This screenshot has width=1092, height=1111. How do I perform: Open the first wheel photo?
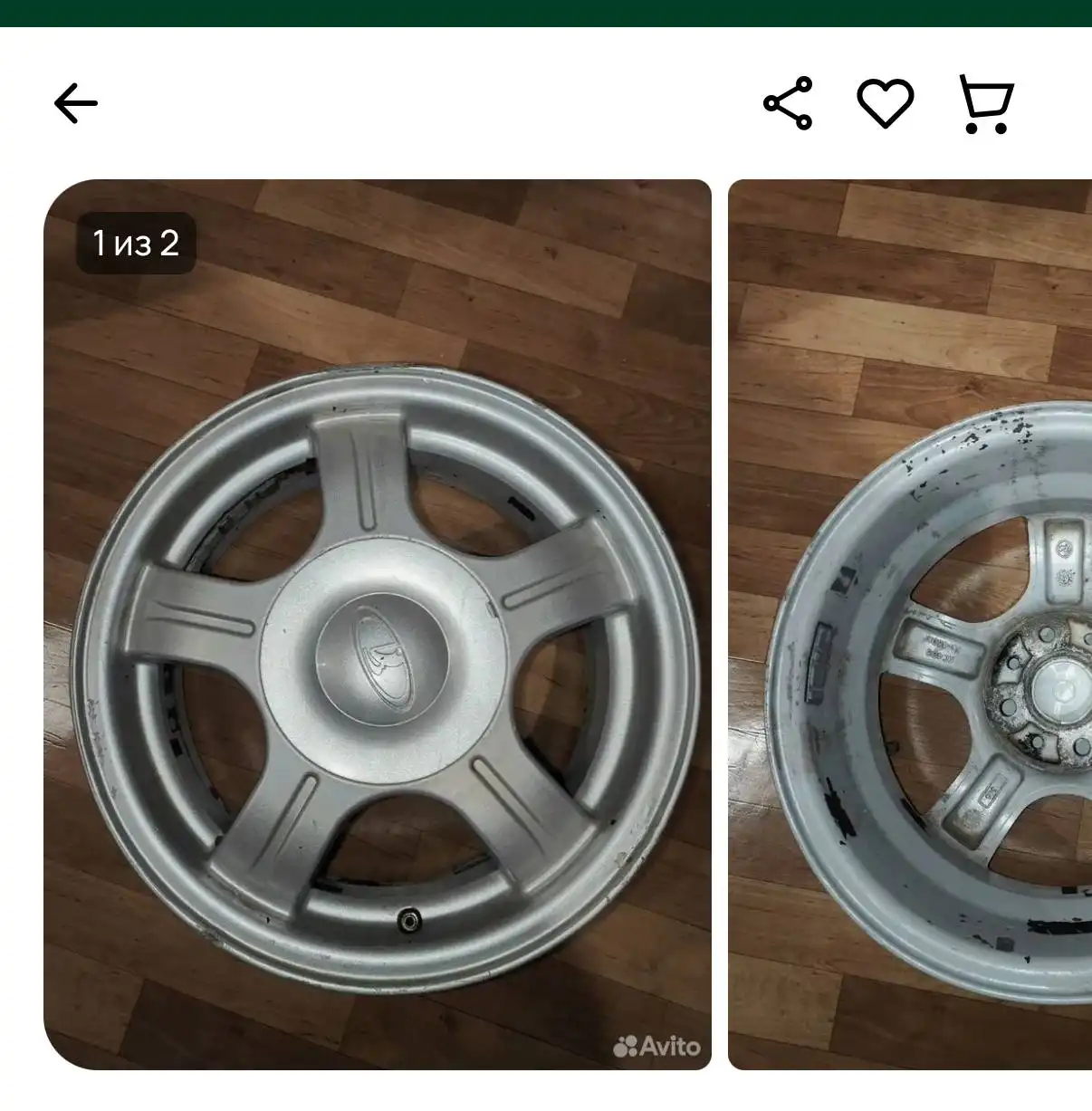pyautogui.click(x=377, y=625)
